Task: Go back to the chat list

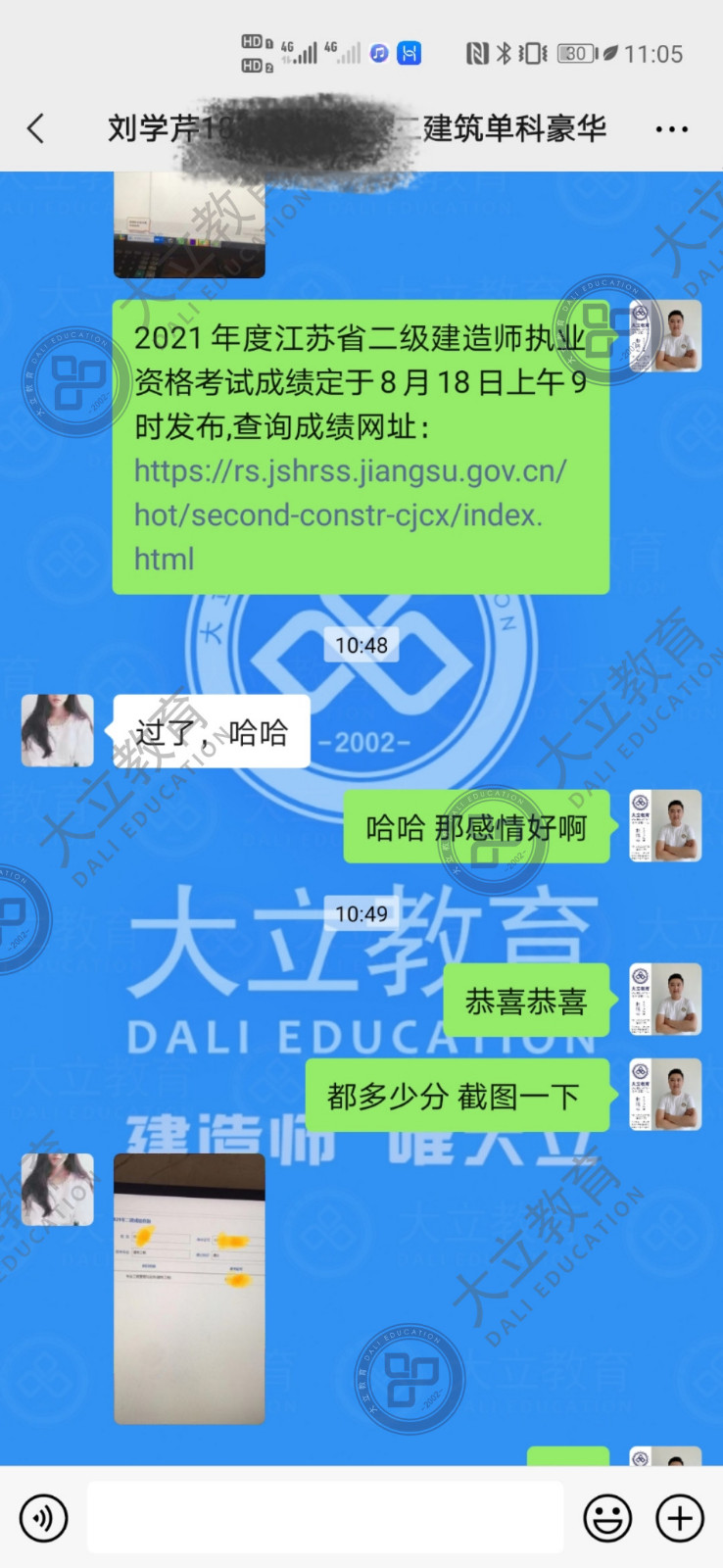Action: (36, 128)
